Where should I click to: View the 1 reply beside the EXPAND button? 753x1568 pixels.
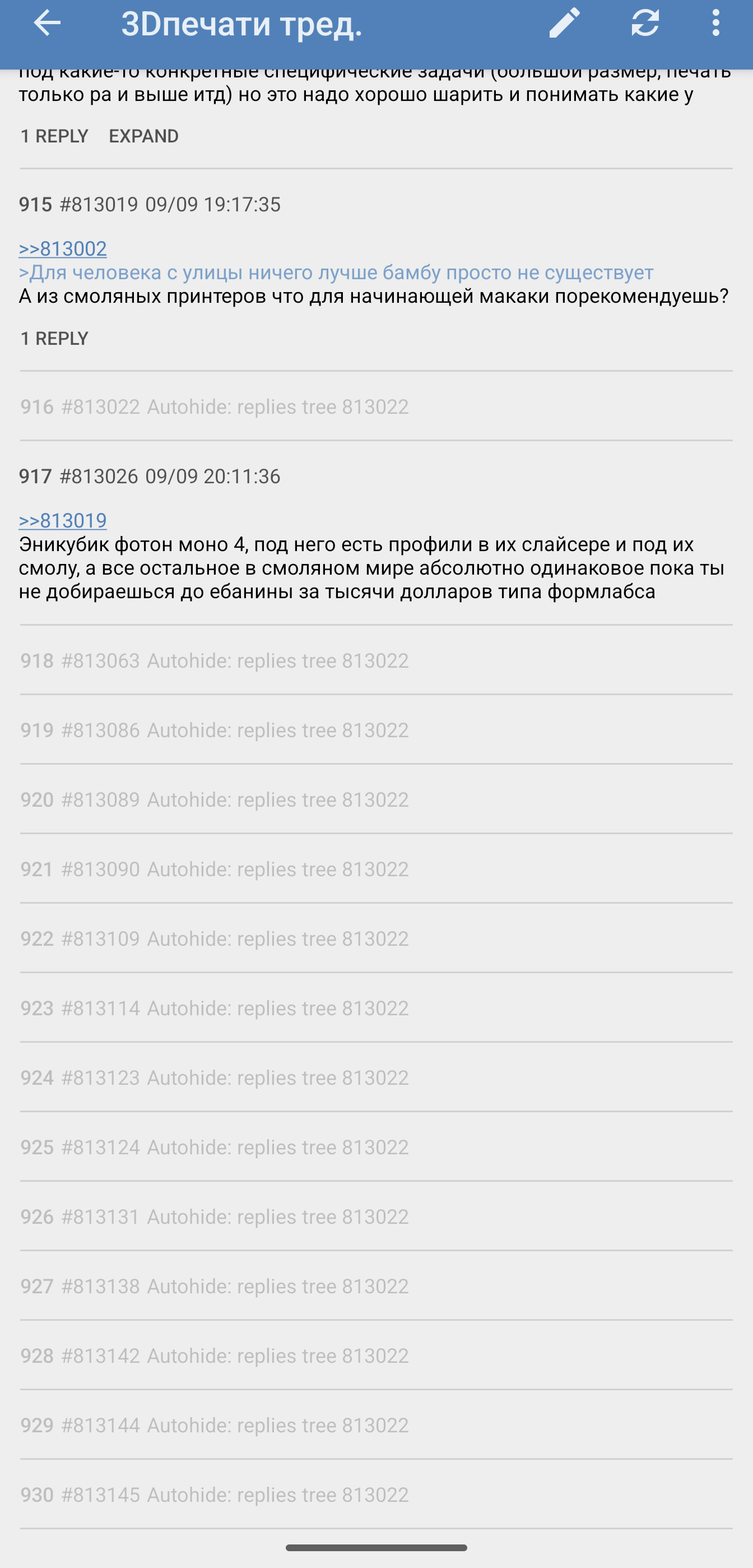[x=54, y=136]
